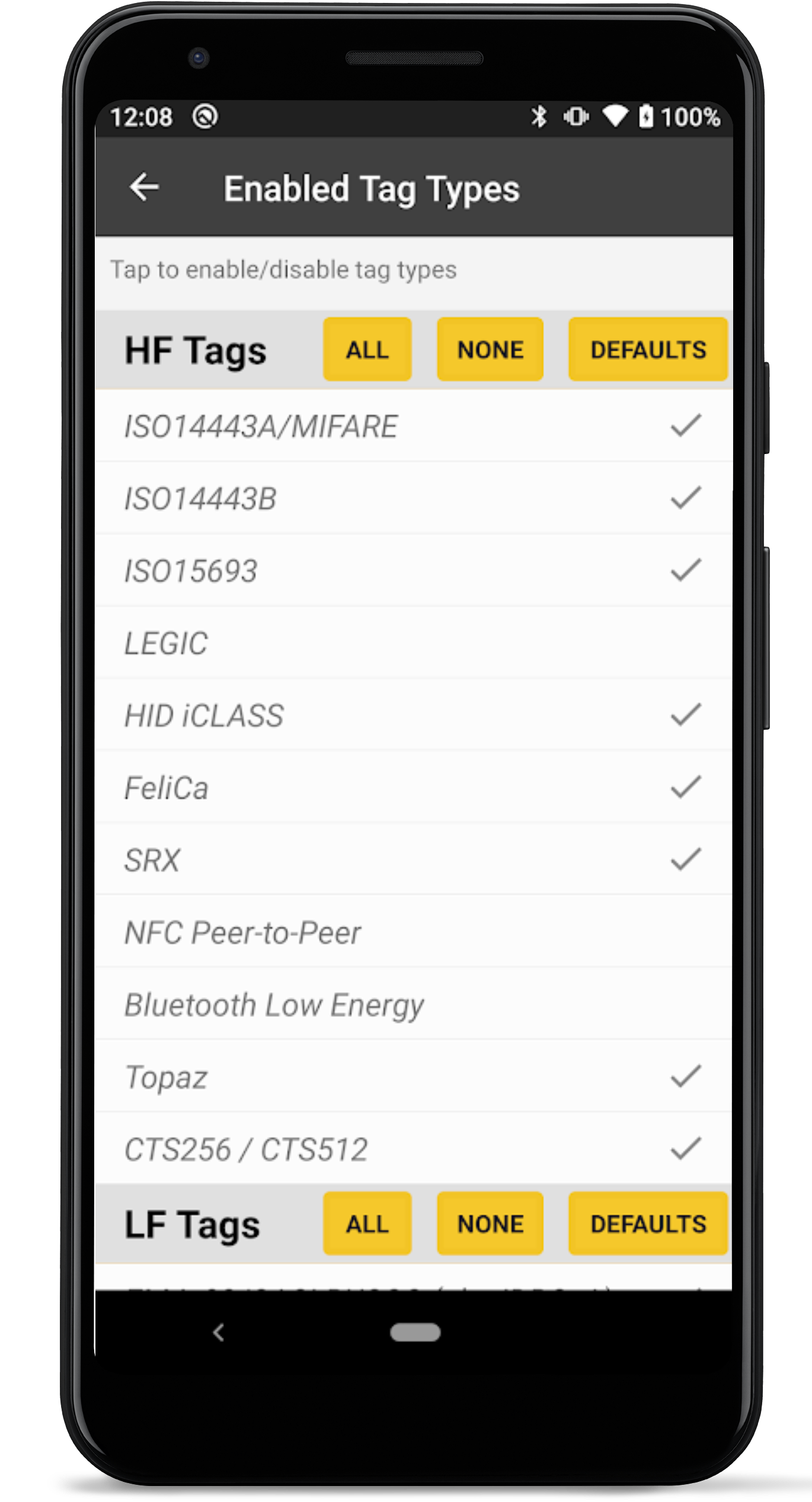Enable NFC Peer-to-Peer

pyautogui.click(x=414, y=932)
